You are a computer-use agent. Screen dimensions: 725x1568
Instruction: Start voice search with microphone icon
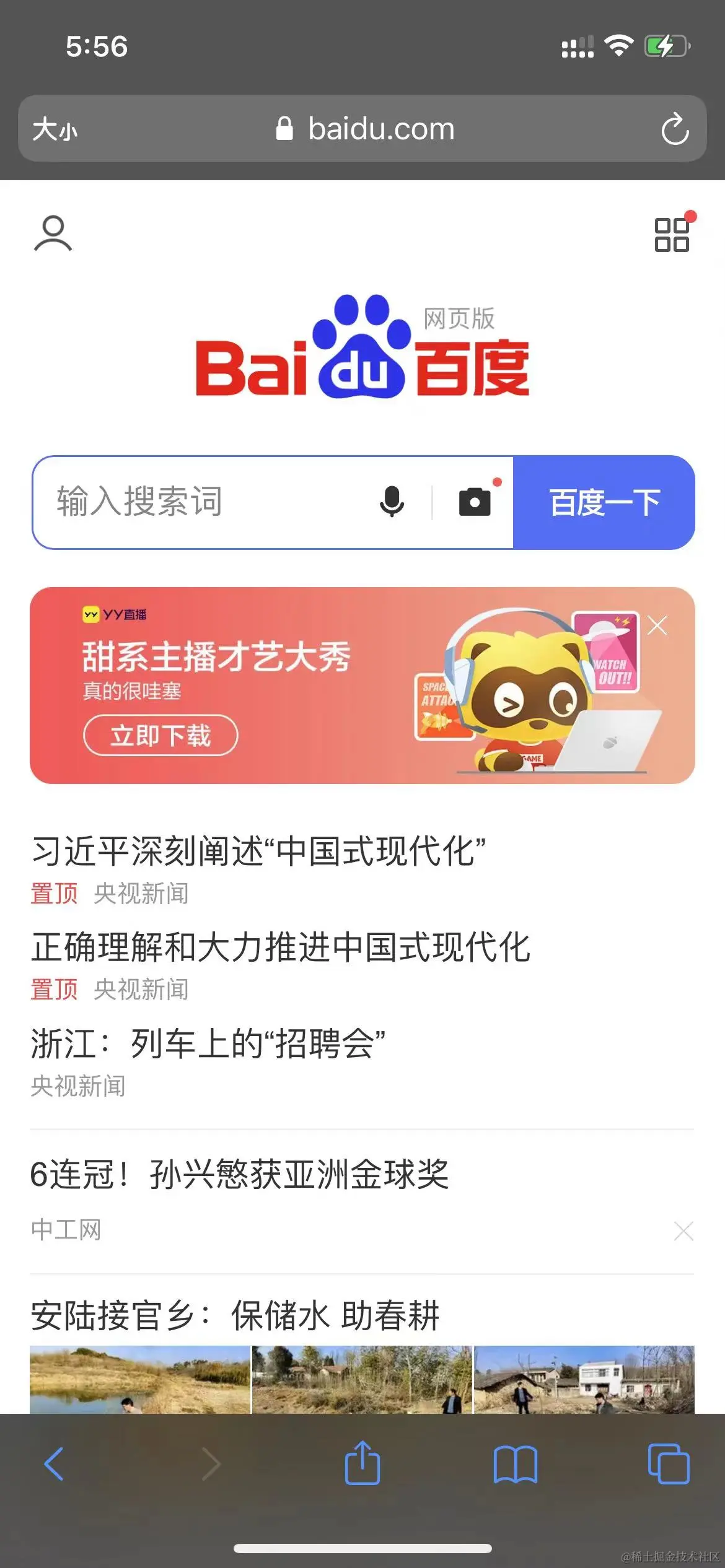[x=392, y=502]
